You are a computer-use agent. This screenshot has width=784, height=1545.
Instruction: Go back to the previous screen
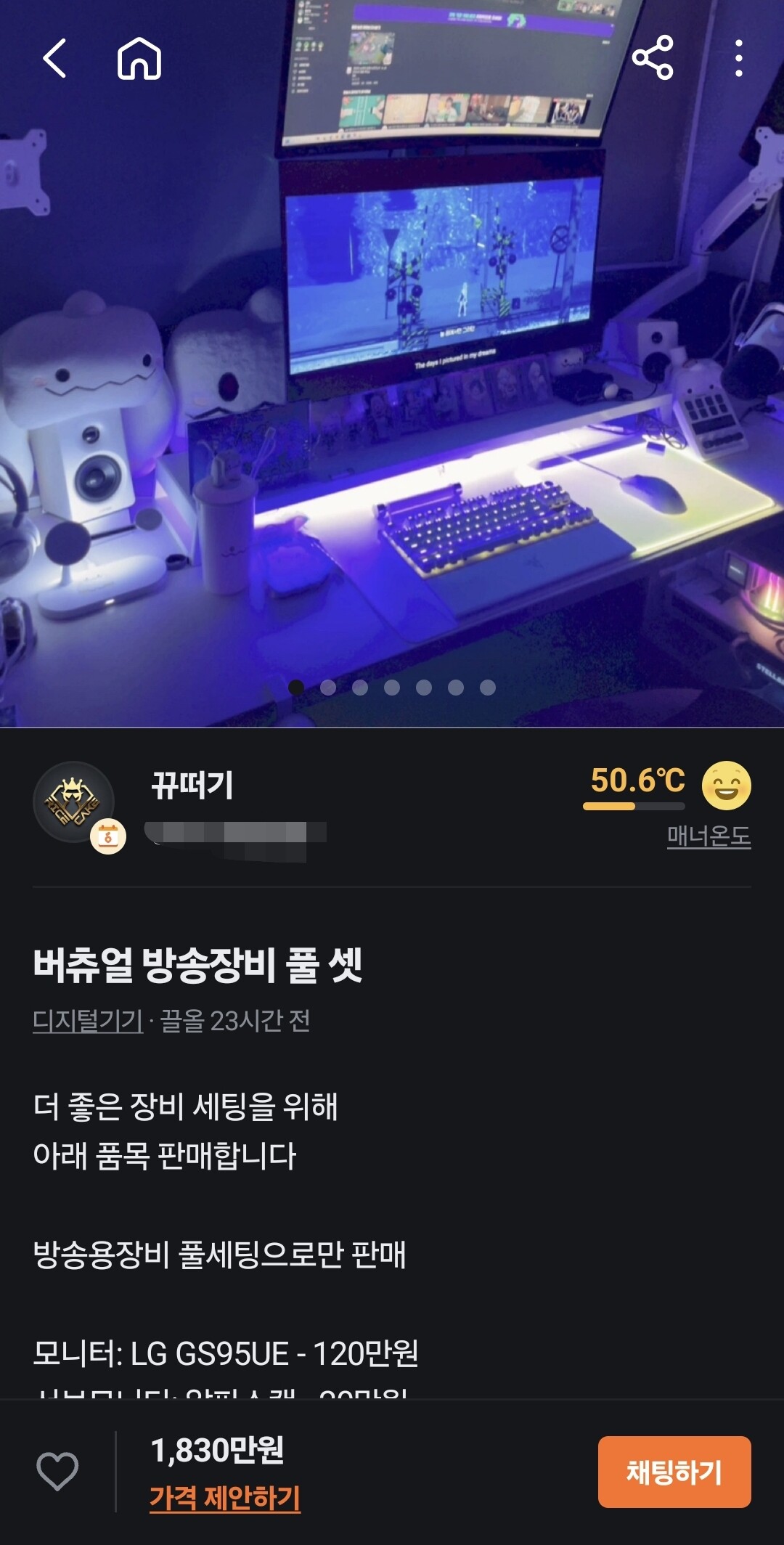click(x=55, y=58)
